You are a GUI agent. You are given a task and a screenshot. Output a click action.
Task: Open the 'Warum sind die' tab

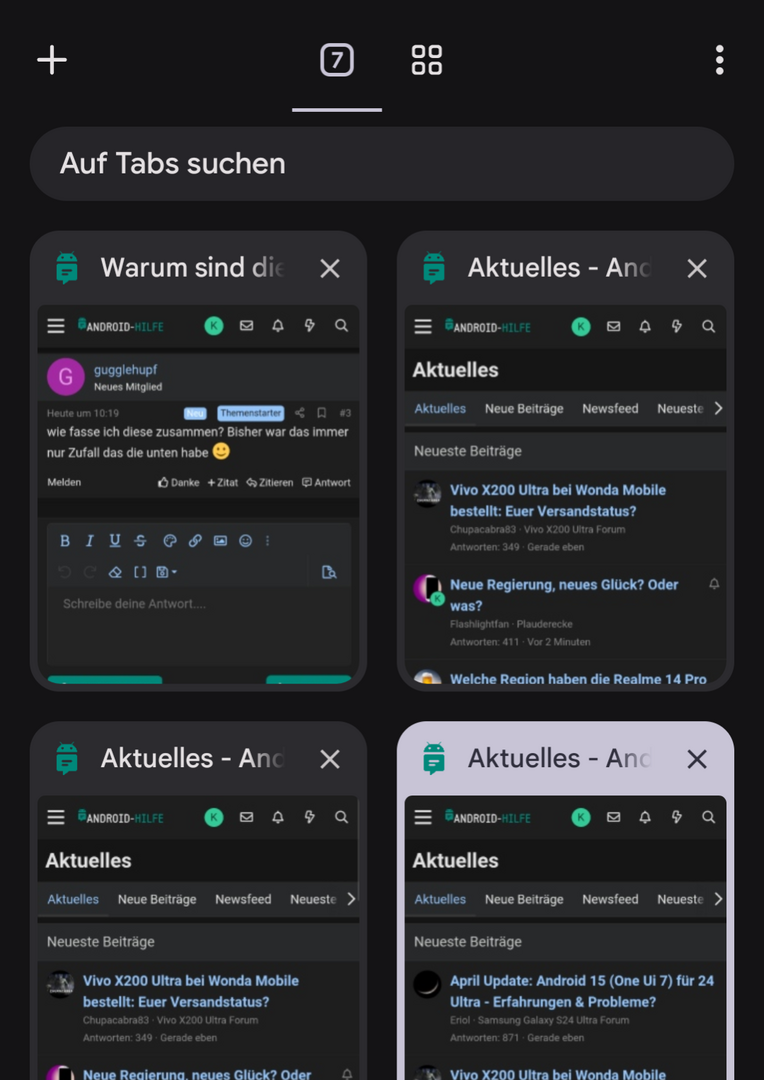[x=198, y=490]
